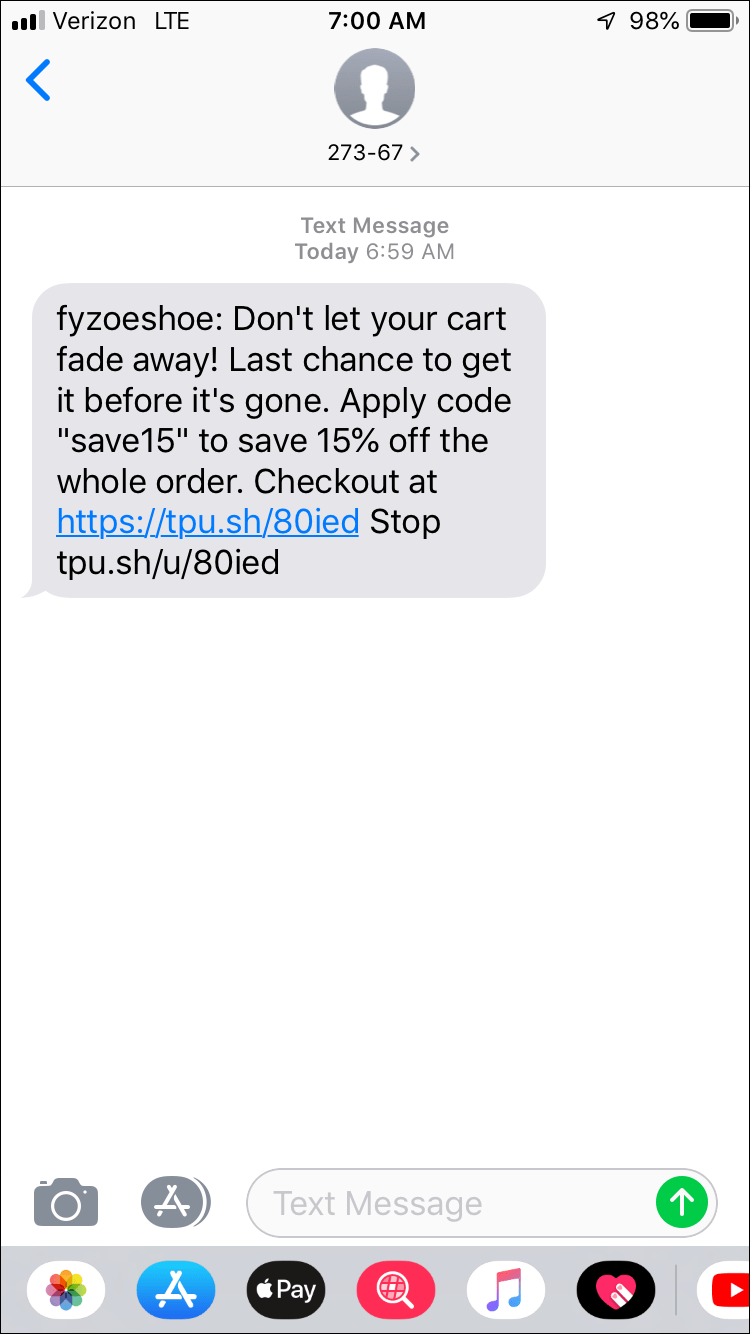The image size is (750, 1334).
Task: Open the heart-shaped game app icon
Action: tap(615, 1290)
